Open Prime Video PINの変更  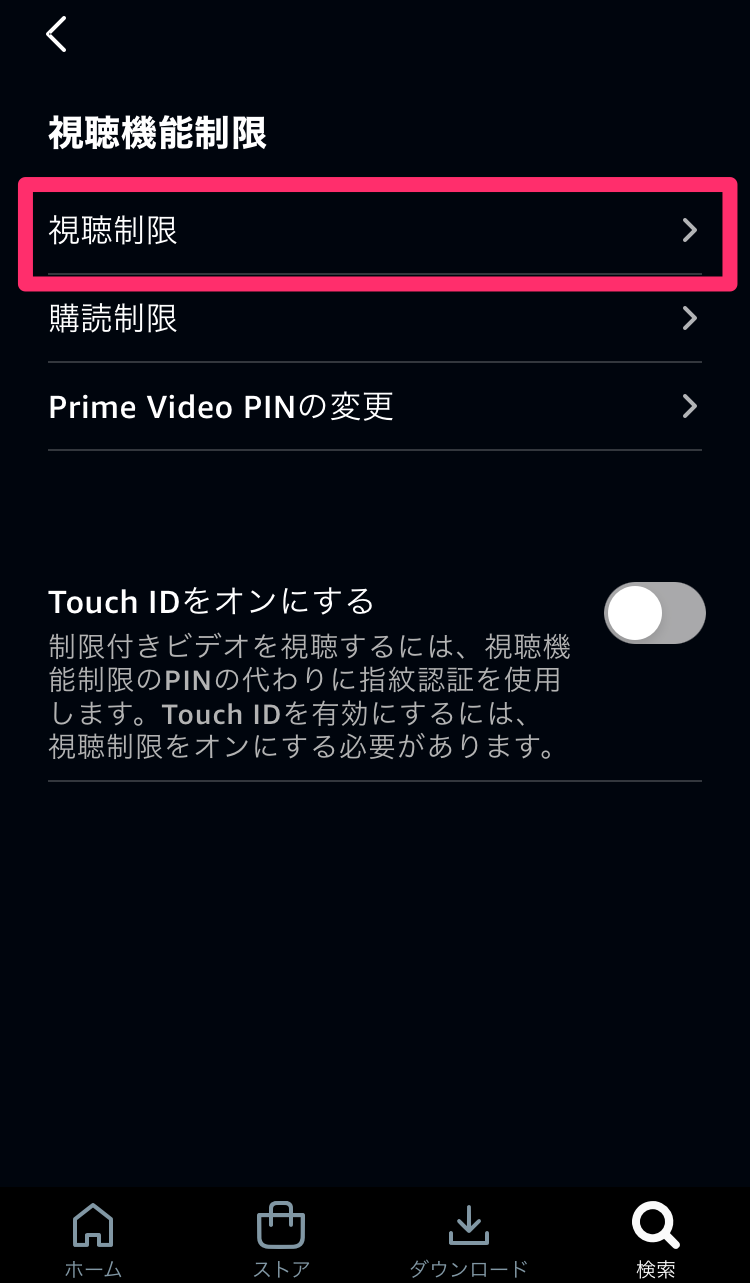click(x=375, y=407)
